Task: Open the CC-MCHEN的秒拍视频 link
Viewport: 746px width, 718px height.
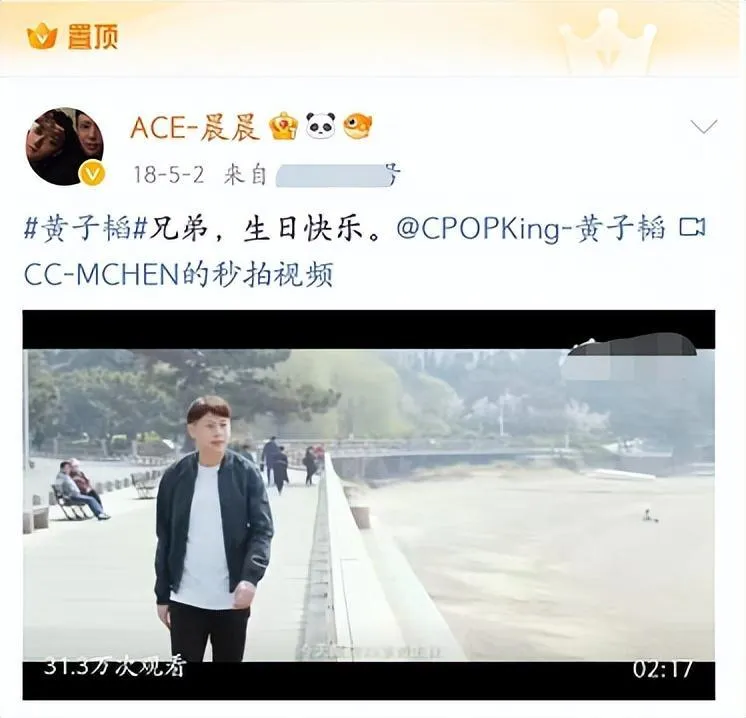Action: pos(178,274)
